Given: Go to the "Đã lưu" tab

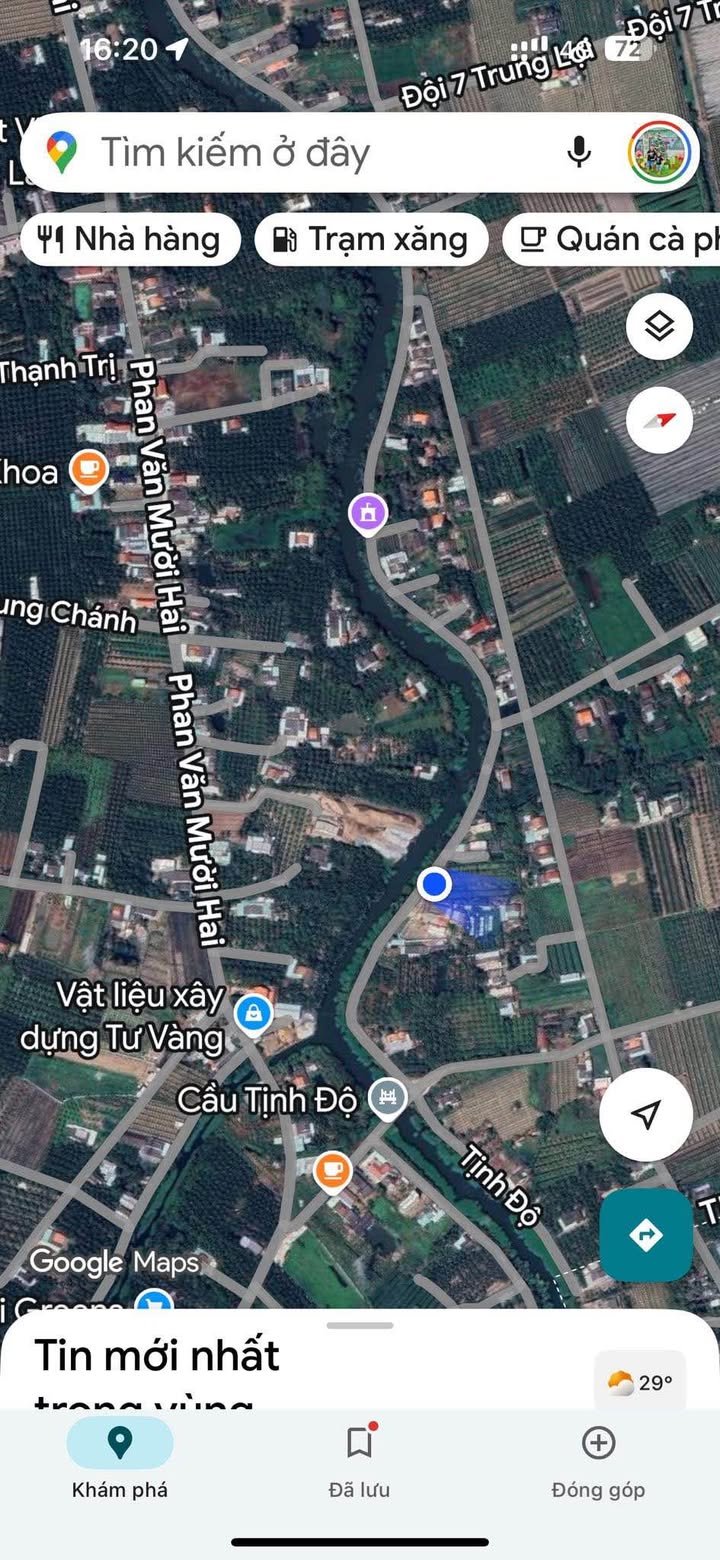Looking at the screenshot, I should [x=360, y=1460].
